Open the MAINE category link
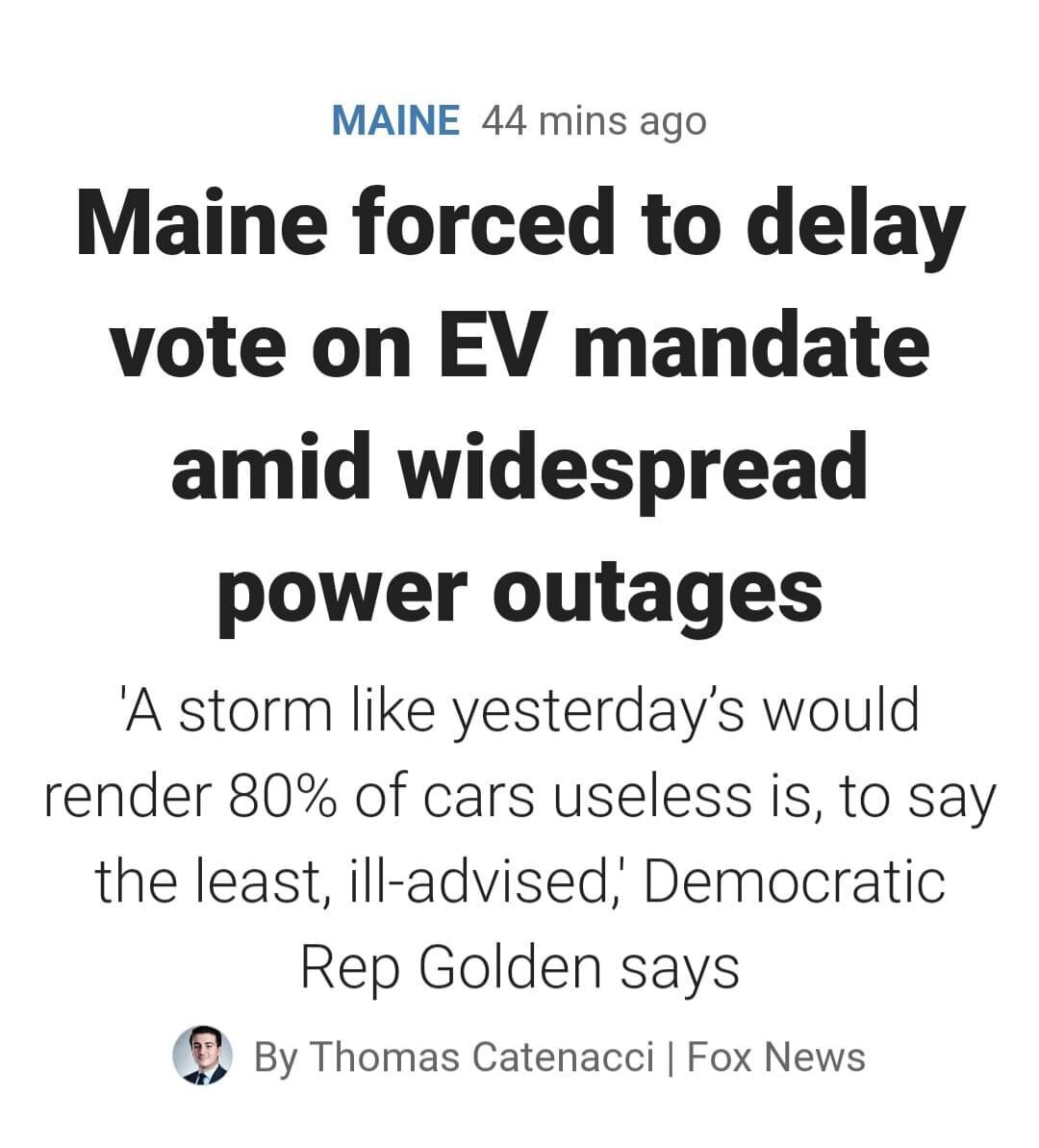This screenshot has height=1148, width=1039. 395,120
